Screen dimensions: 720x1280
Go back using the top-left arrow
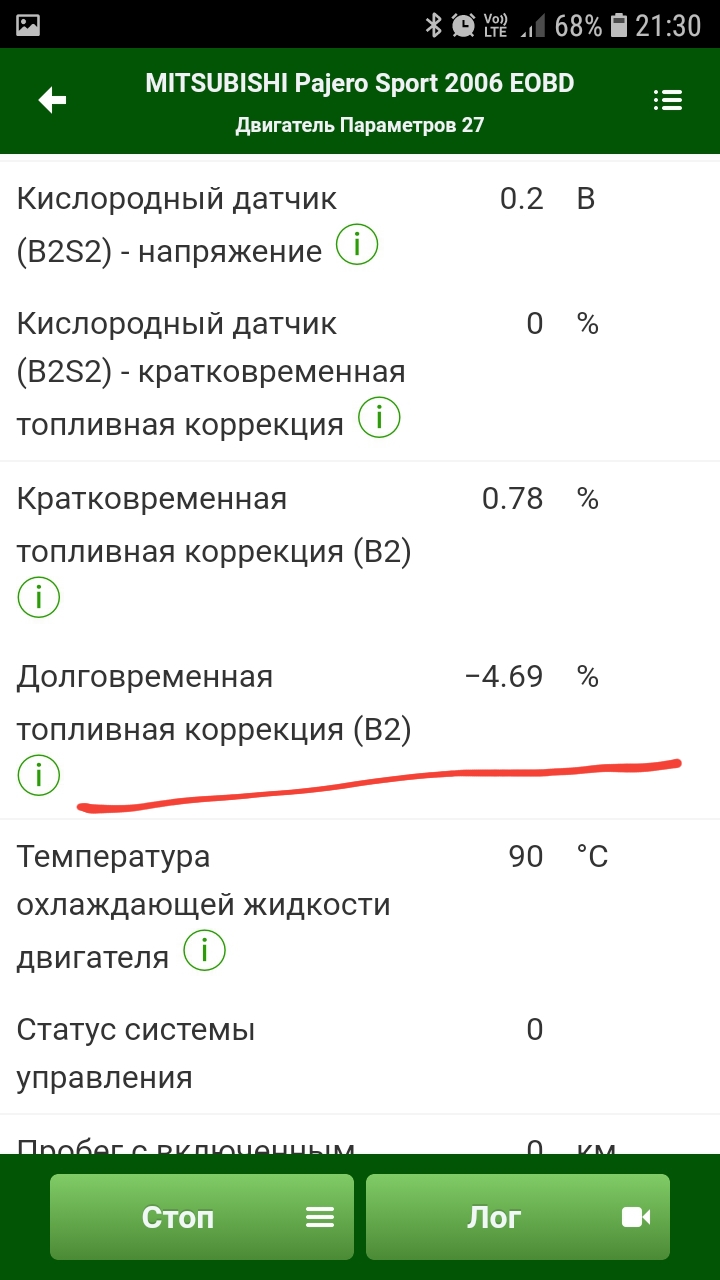52,100
